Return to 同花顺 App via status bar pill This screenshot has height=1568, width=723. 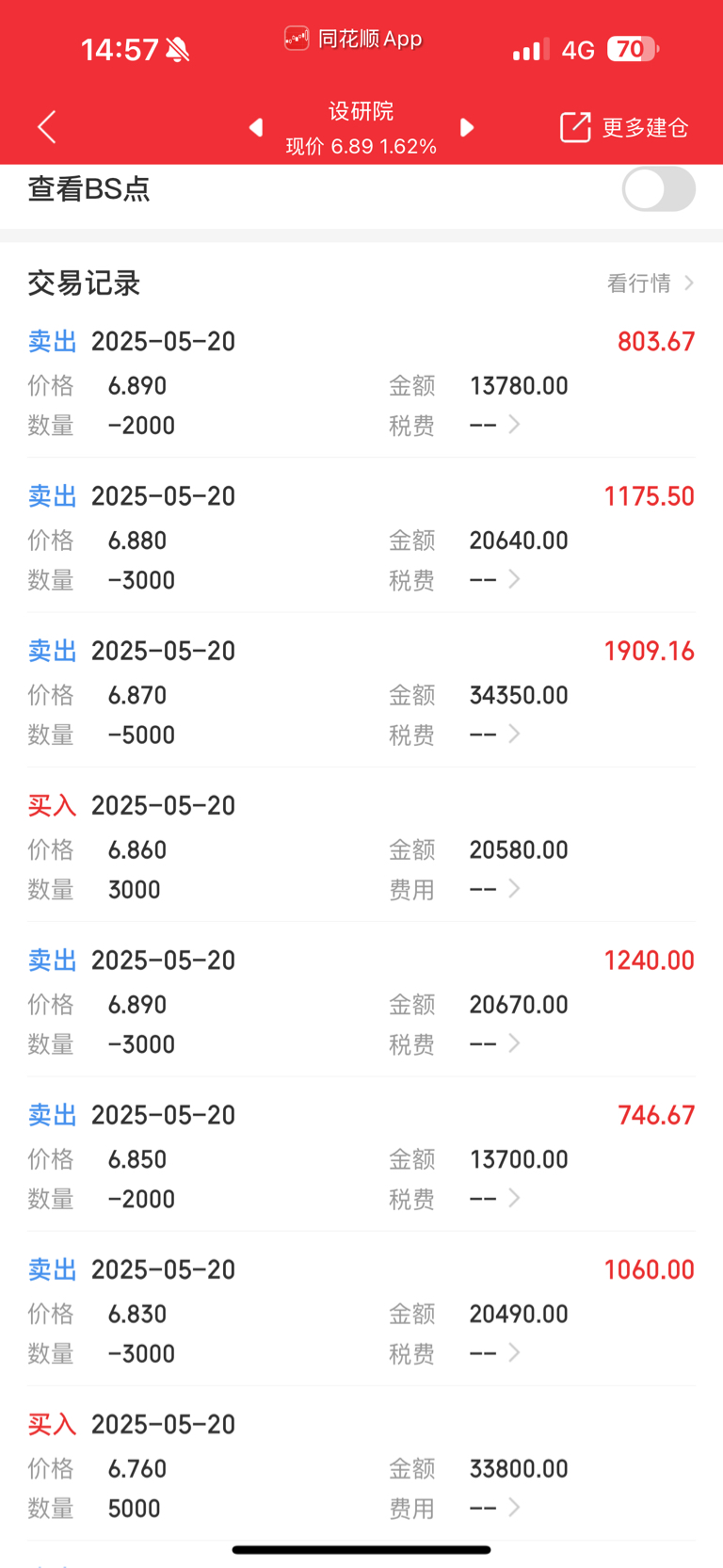[x=353, y=39]
